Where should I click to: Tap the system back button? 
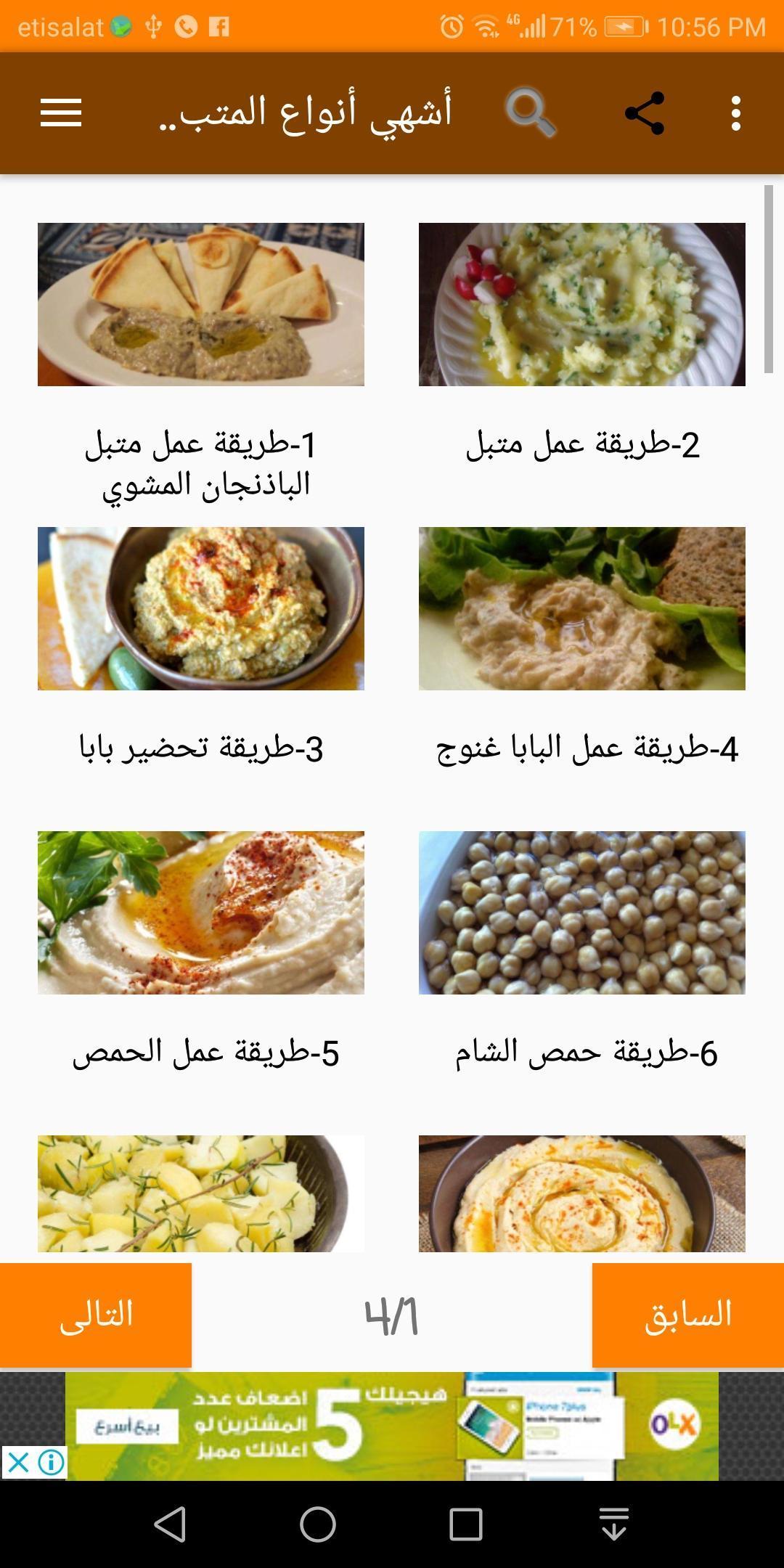click(171, 1524)
